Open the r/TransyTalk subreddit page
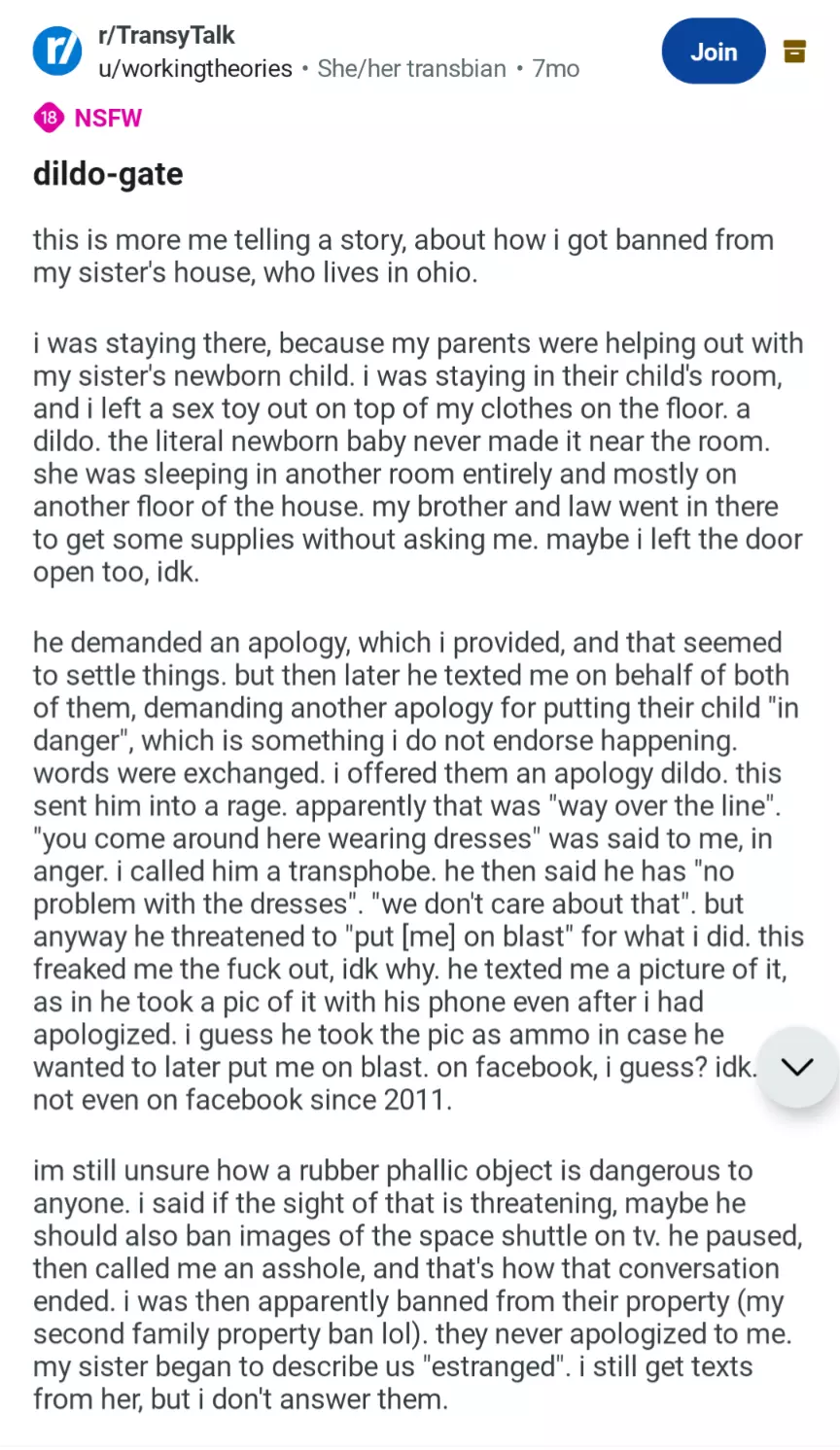Screen dimensions: 840x1450 [x=166, y=35]
